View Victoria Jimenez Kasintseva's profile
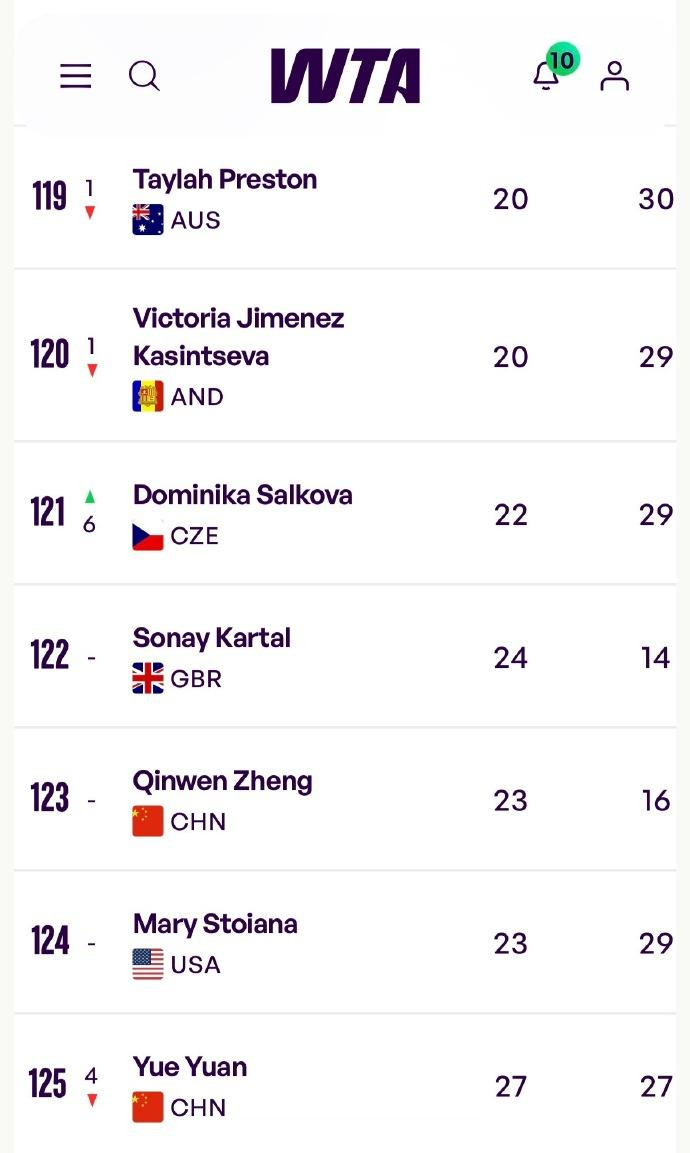 [x=238, y=337]
